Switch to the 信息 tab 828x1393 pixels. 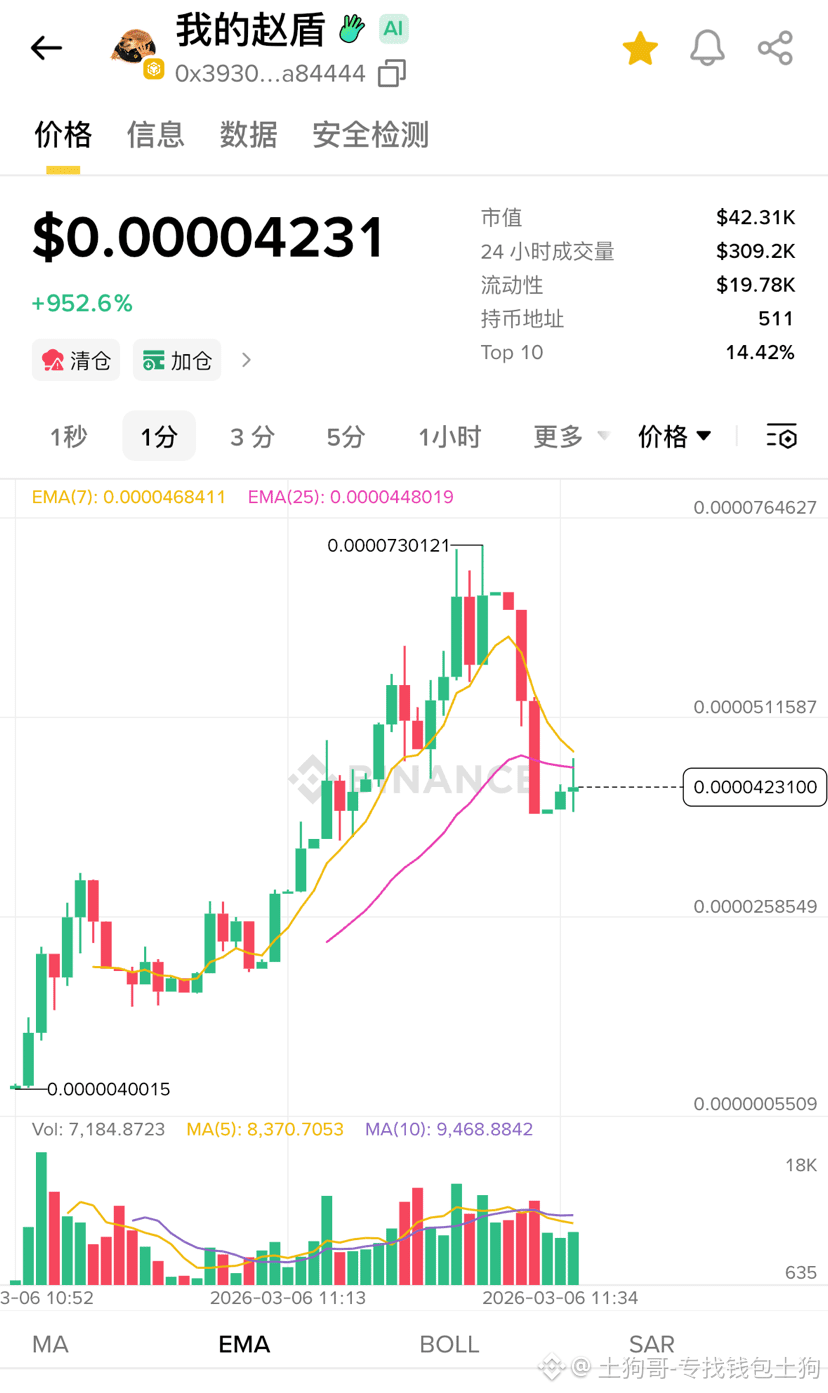[155, 134]
